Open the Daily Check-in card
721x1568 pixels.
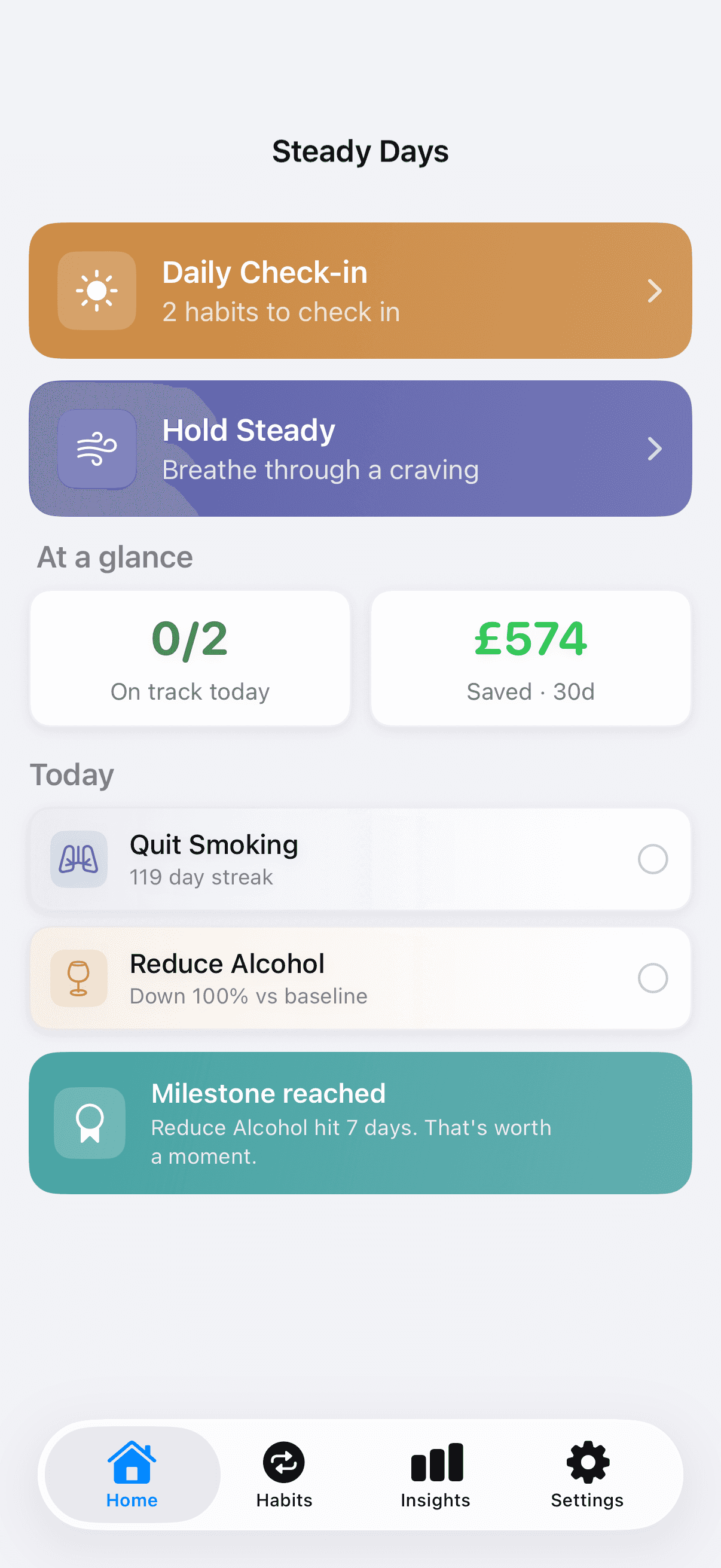coord(360,291)
